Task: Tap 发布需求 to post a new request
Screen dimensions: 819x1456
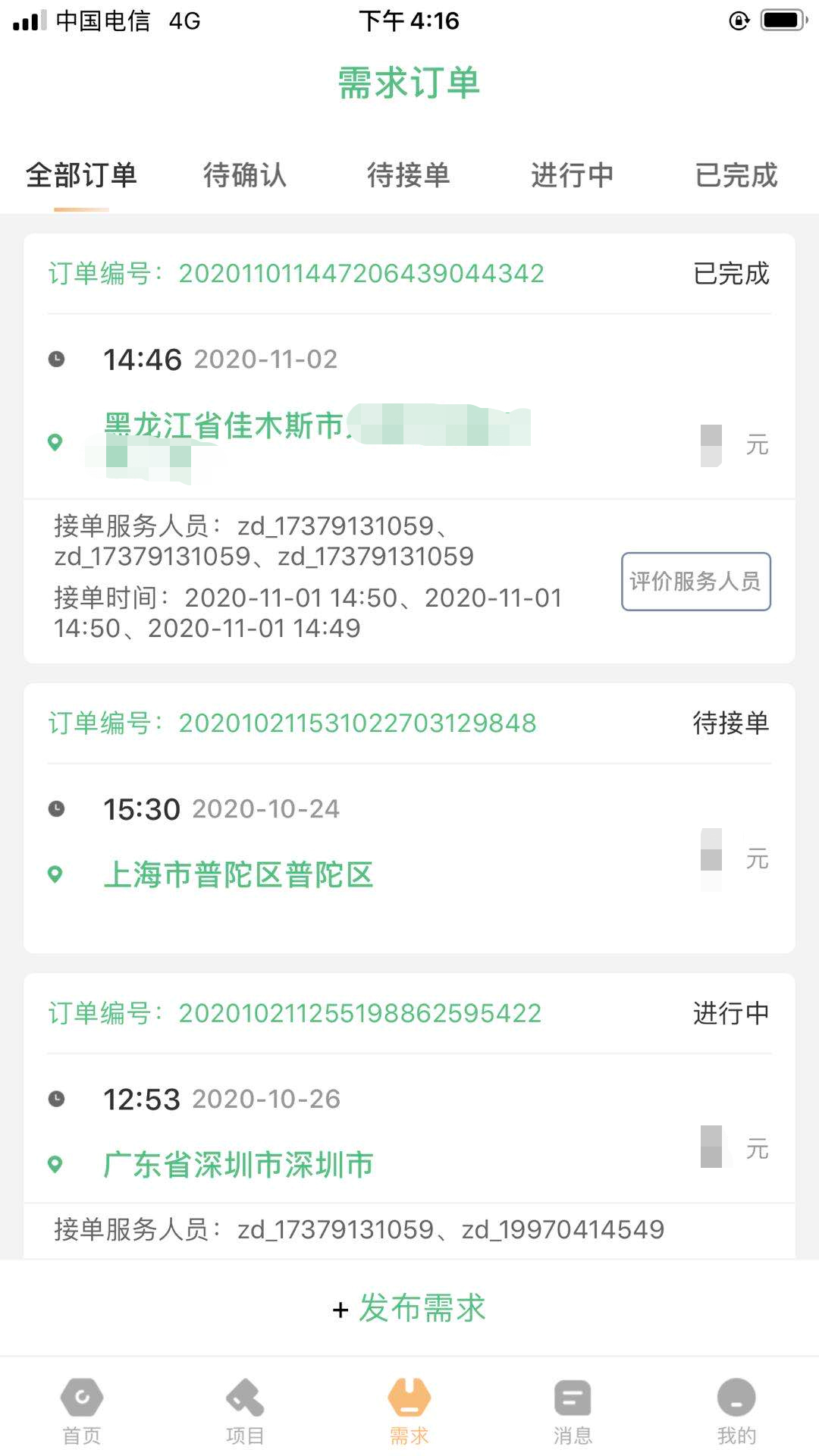Action: coord(409,1308)
